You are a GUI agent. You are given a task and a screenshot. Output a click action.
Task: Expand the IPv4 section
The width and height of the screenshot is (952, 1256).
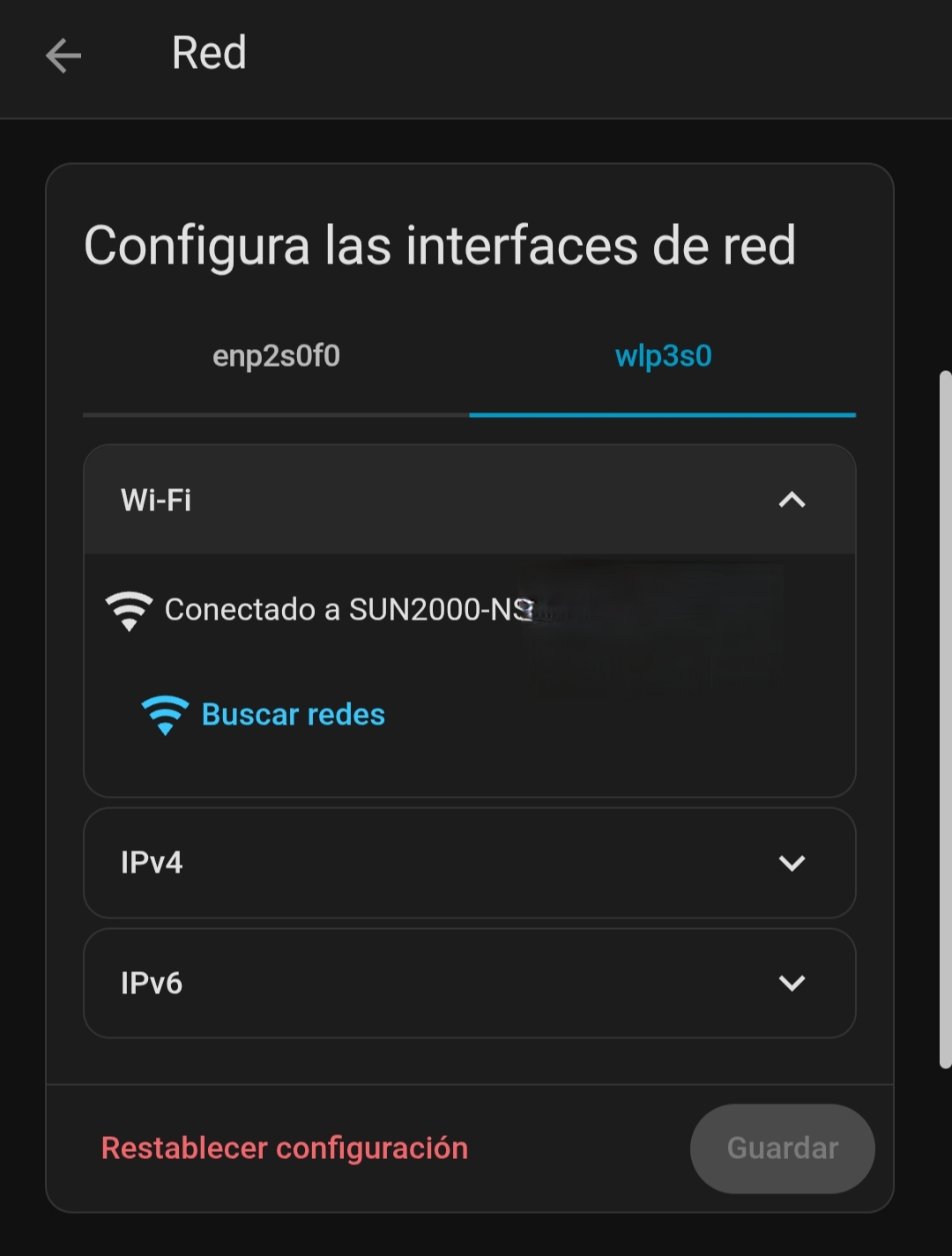pyautogui.click(x=469, y=863)
